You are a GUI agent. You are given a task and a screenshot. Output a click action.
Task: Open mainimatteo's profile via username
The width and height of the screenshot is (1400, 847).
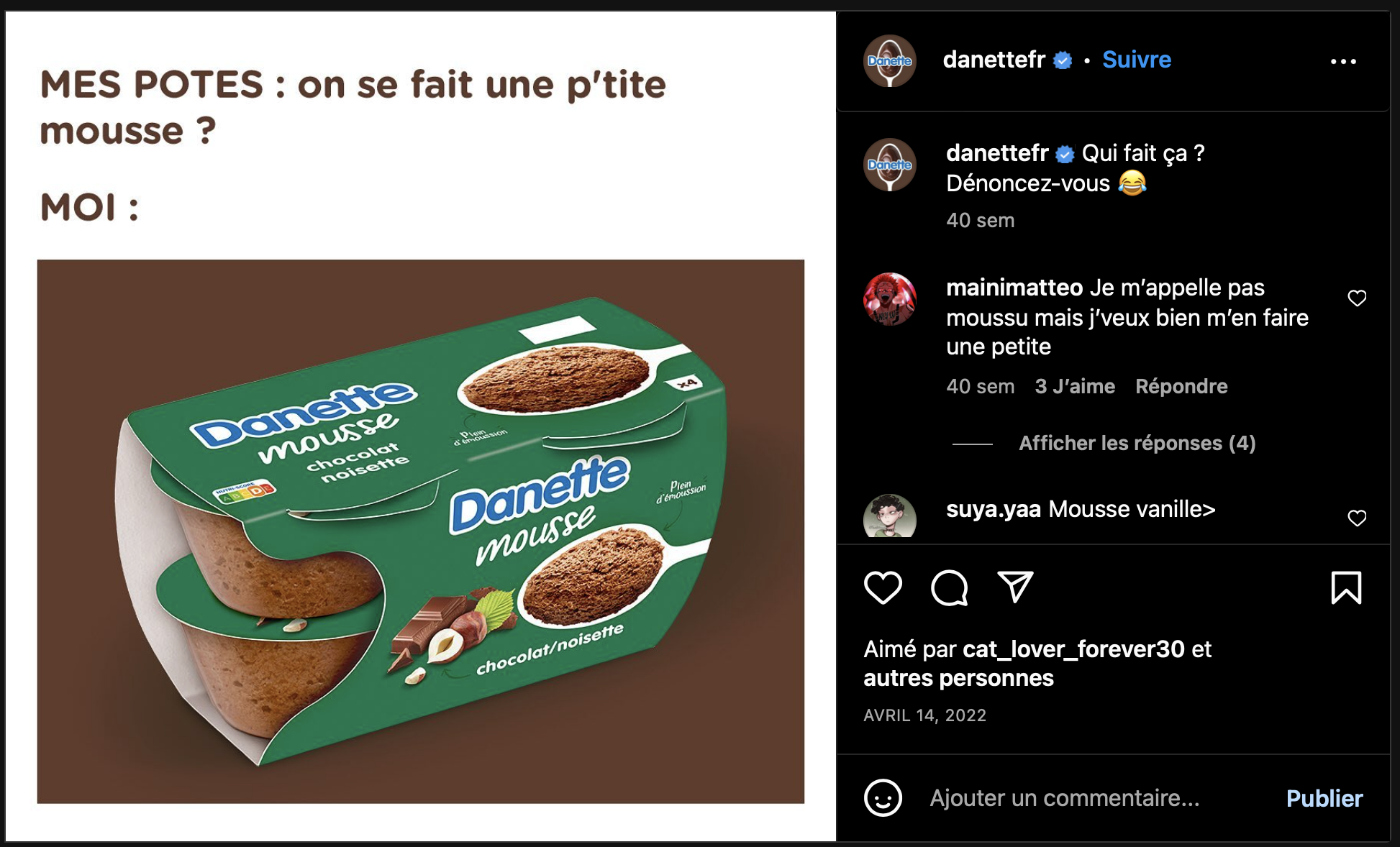(x=1014, y=288)
